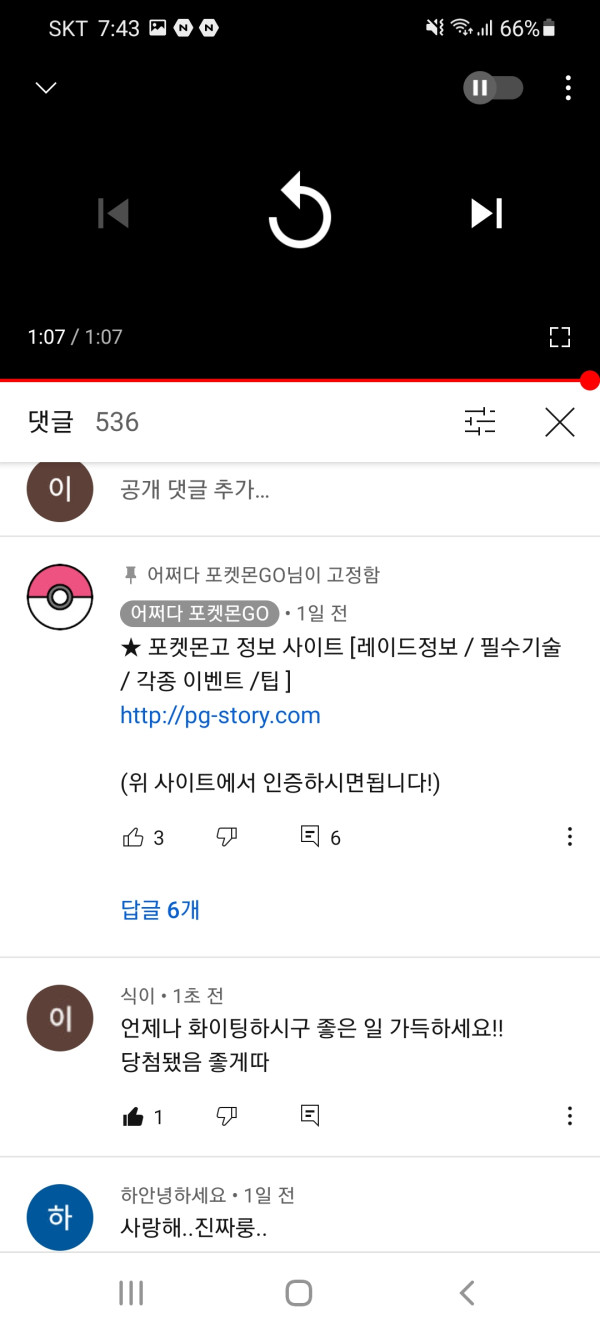600x1333 pixels.
Task: Reply to the pinned 어쩌다 포켓몬GO comment
Action: coord(310,838)
